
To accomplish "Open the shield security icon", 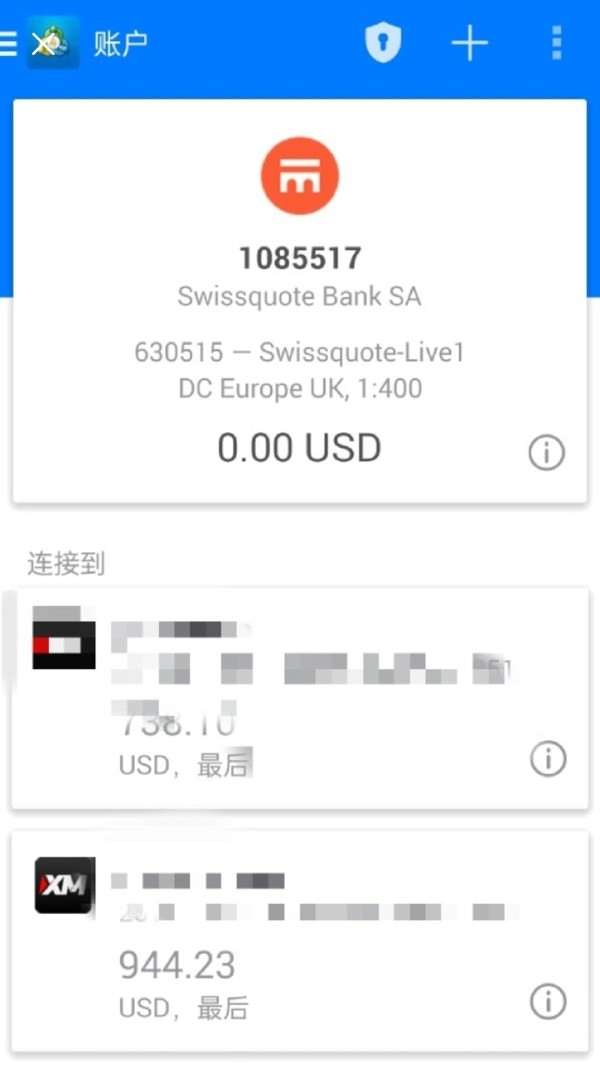I will click(x=382, y=44).
